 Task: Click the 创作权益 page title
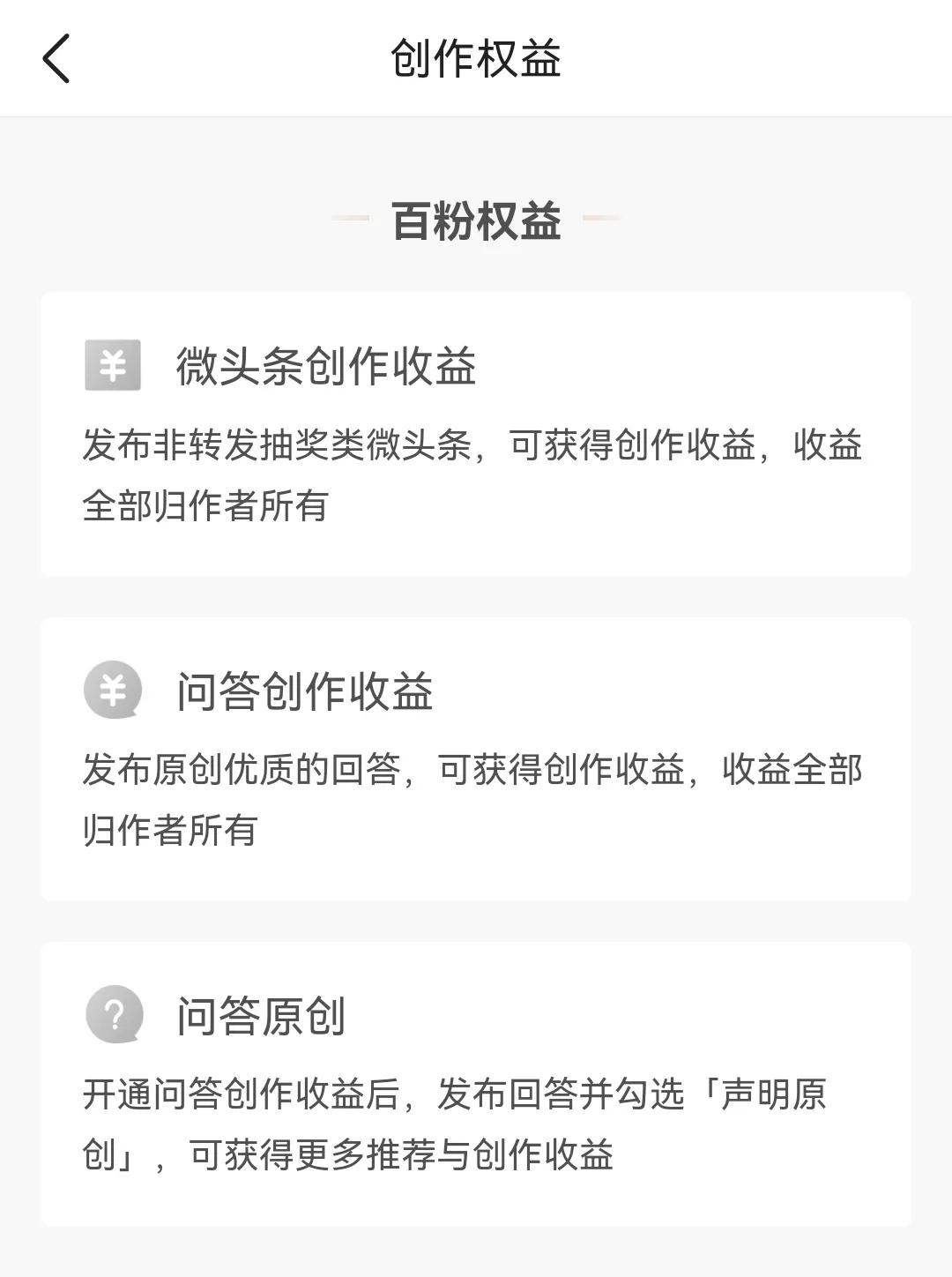(x=476, y=60)
